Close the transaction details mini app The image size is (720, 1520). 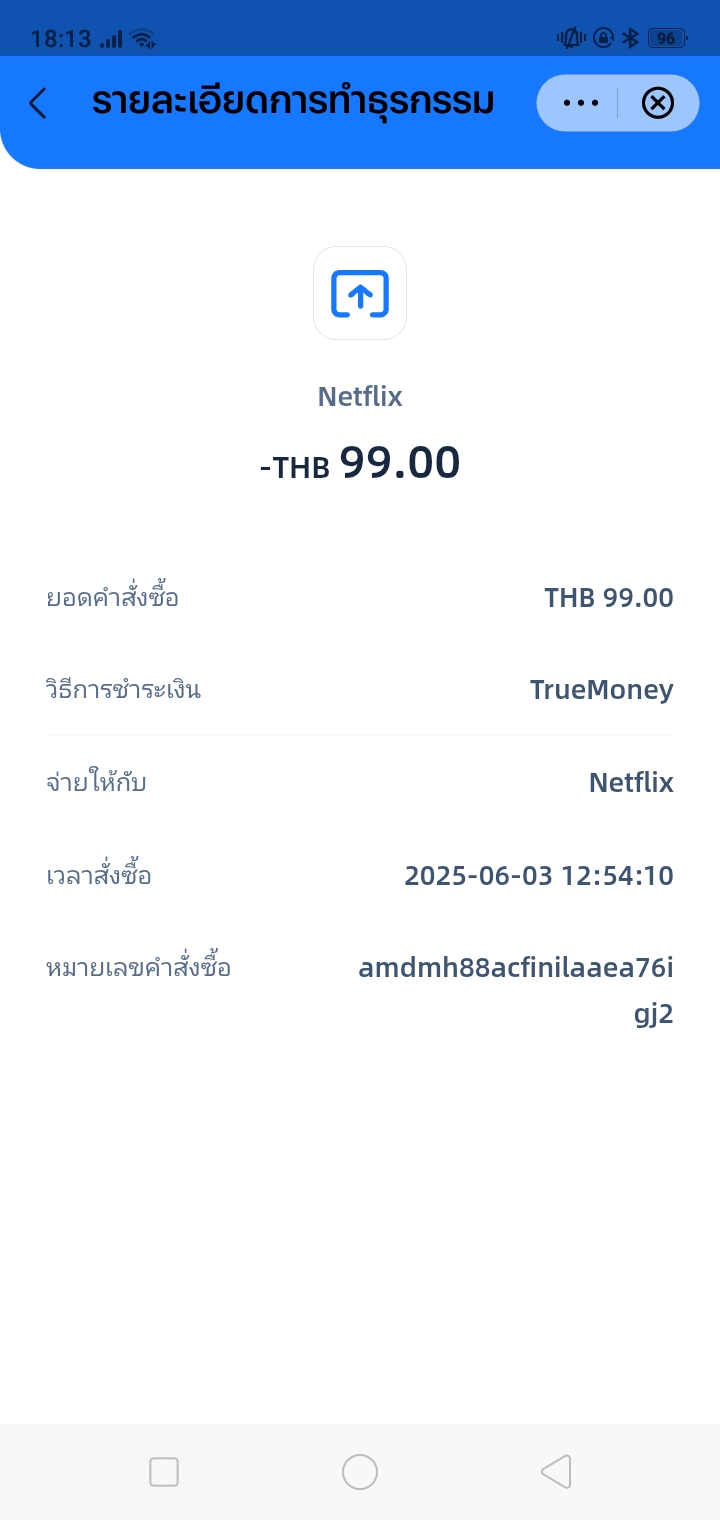(x=657, y=103)
